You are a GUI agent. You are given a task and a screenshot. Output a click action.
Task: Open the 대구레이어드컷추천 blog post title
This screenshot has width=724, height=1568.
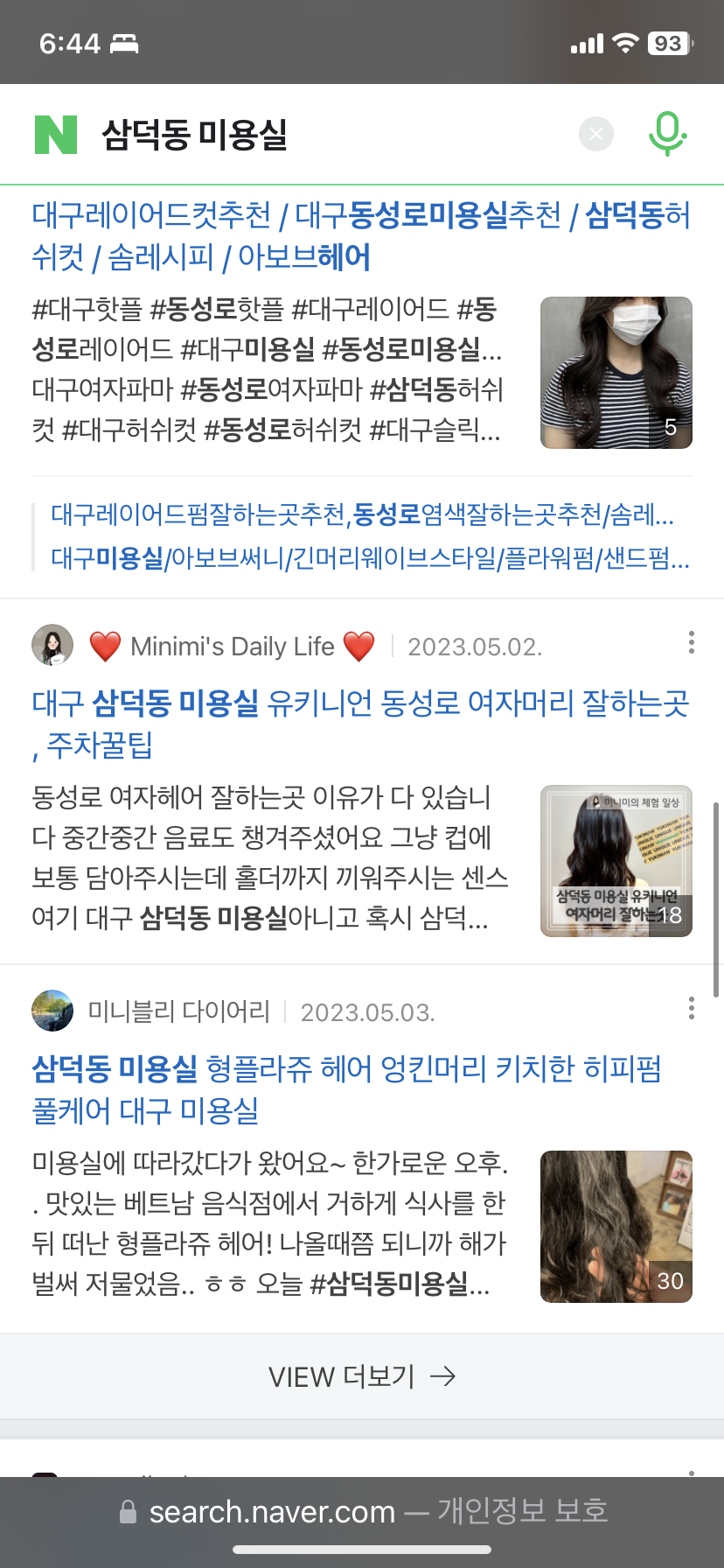pyautogui.click(x=360, y=235)
